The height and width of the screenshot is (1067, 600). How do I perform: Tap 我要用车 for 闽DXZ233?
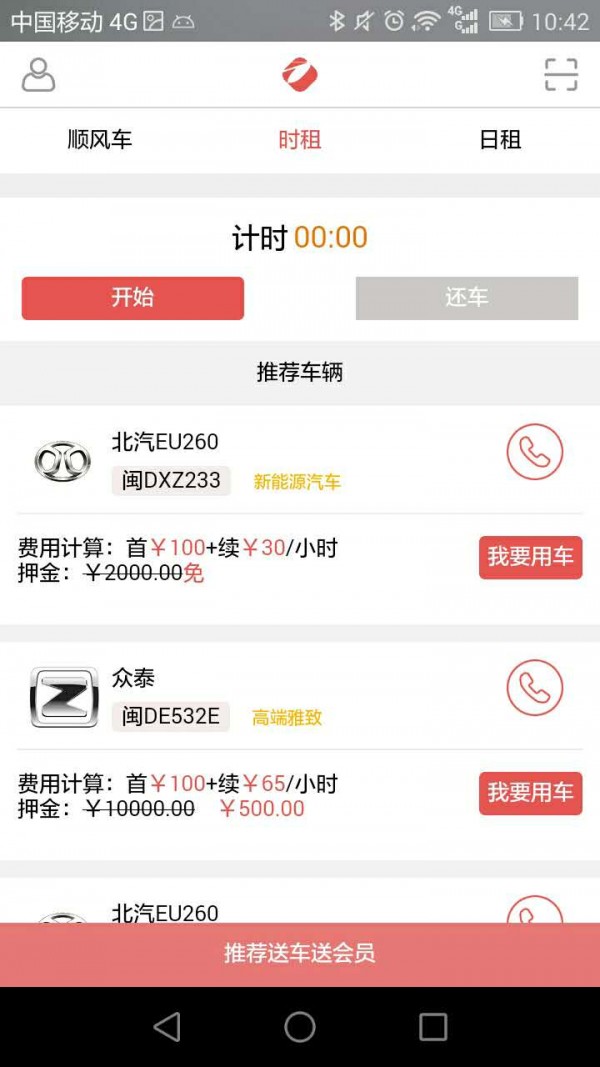point(530,557)
